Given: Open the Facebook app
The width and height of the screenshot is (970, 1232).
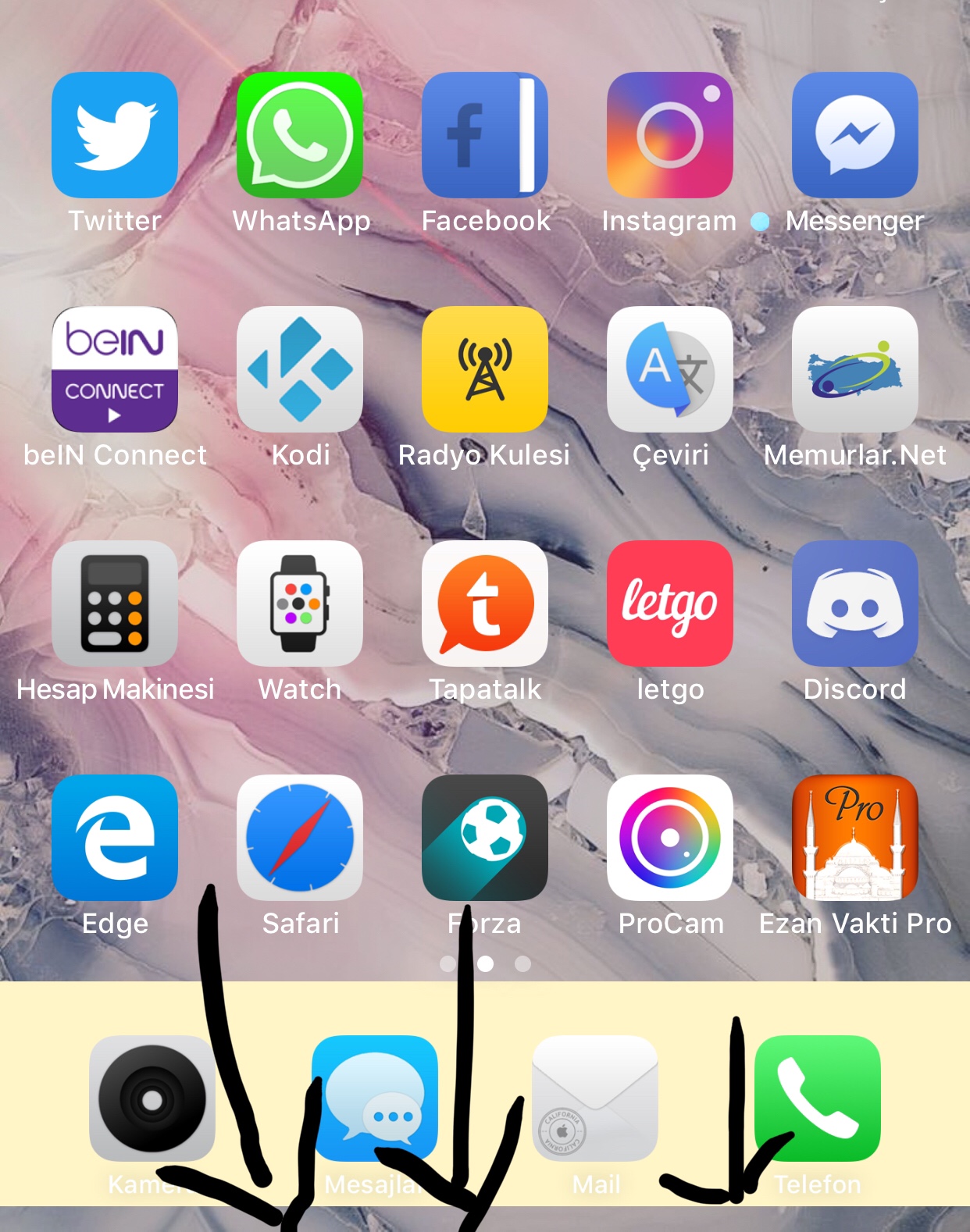Looking at the screenshot, I should click(485, 135).
